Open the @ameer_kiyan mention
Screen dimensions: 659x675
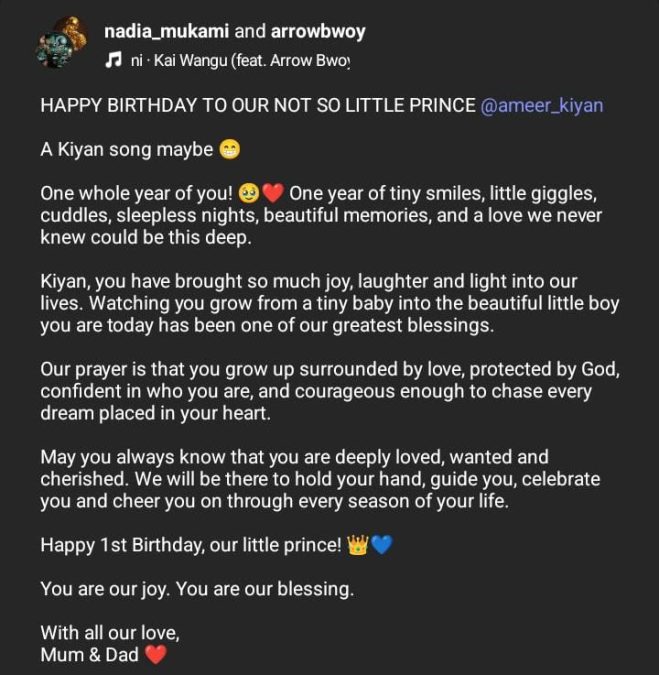coord(542,106)
